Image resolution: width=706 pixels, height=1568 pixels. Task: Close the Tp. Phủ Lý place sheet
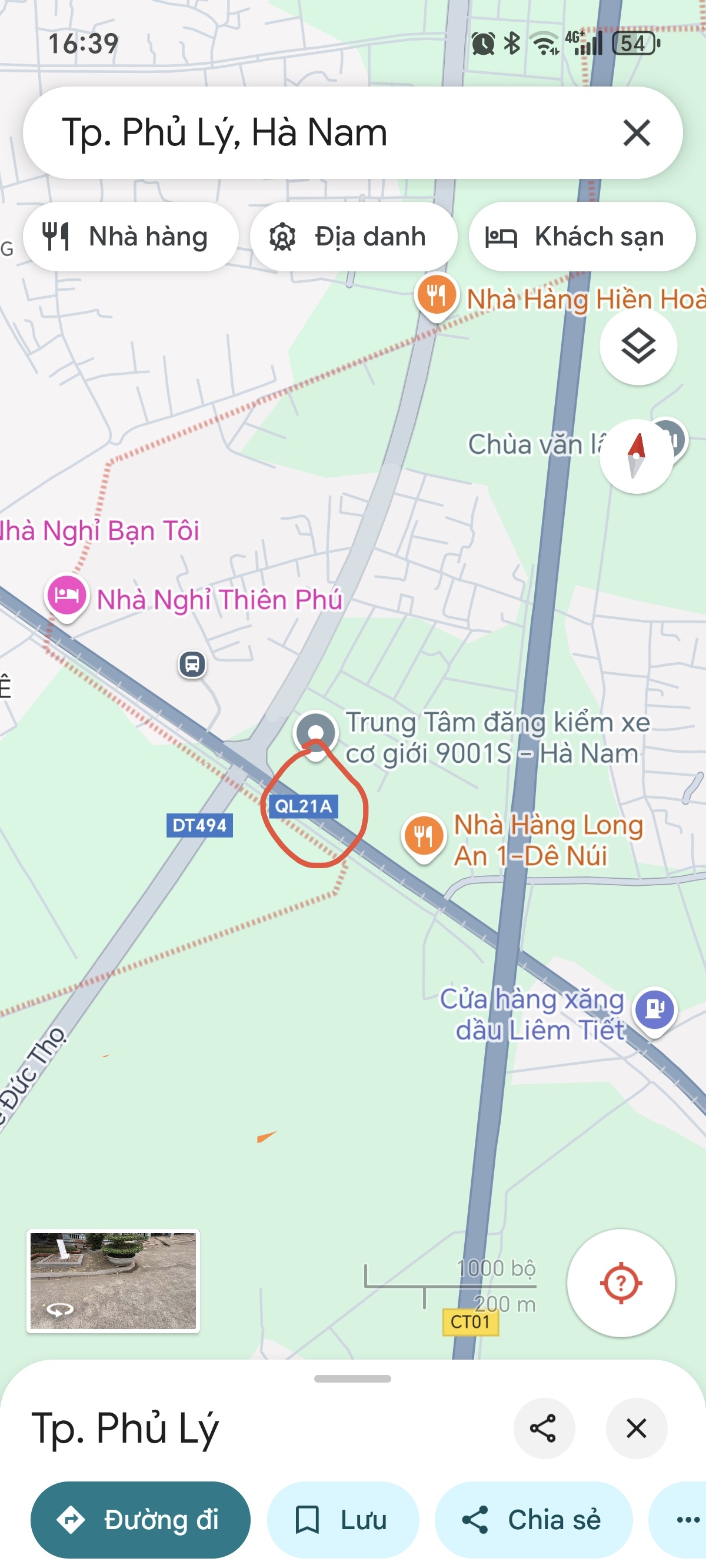pyautogui.click(x=636, y=1428)
